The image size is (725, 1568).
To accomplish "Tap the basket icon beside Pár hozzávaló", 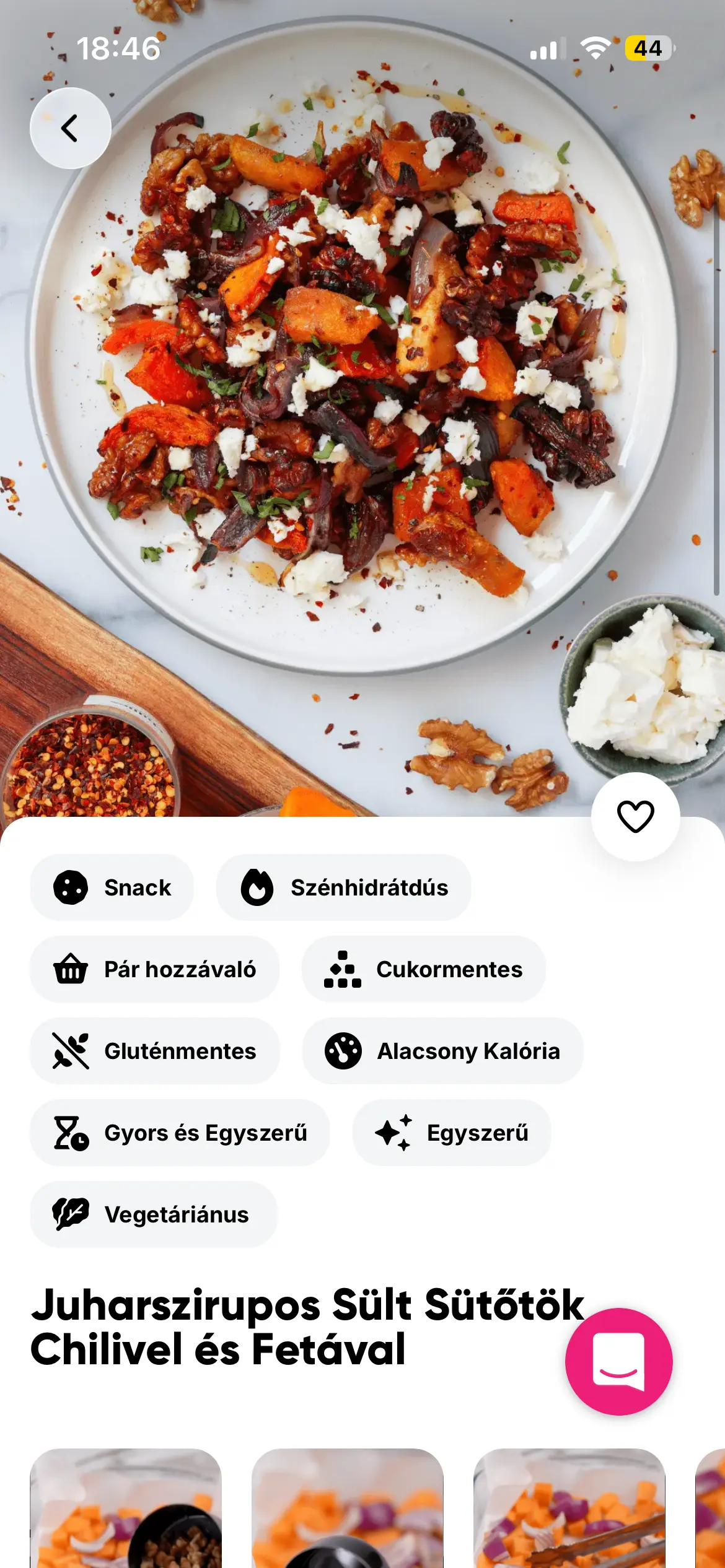I will 70,969.
